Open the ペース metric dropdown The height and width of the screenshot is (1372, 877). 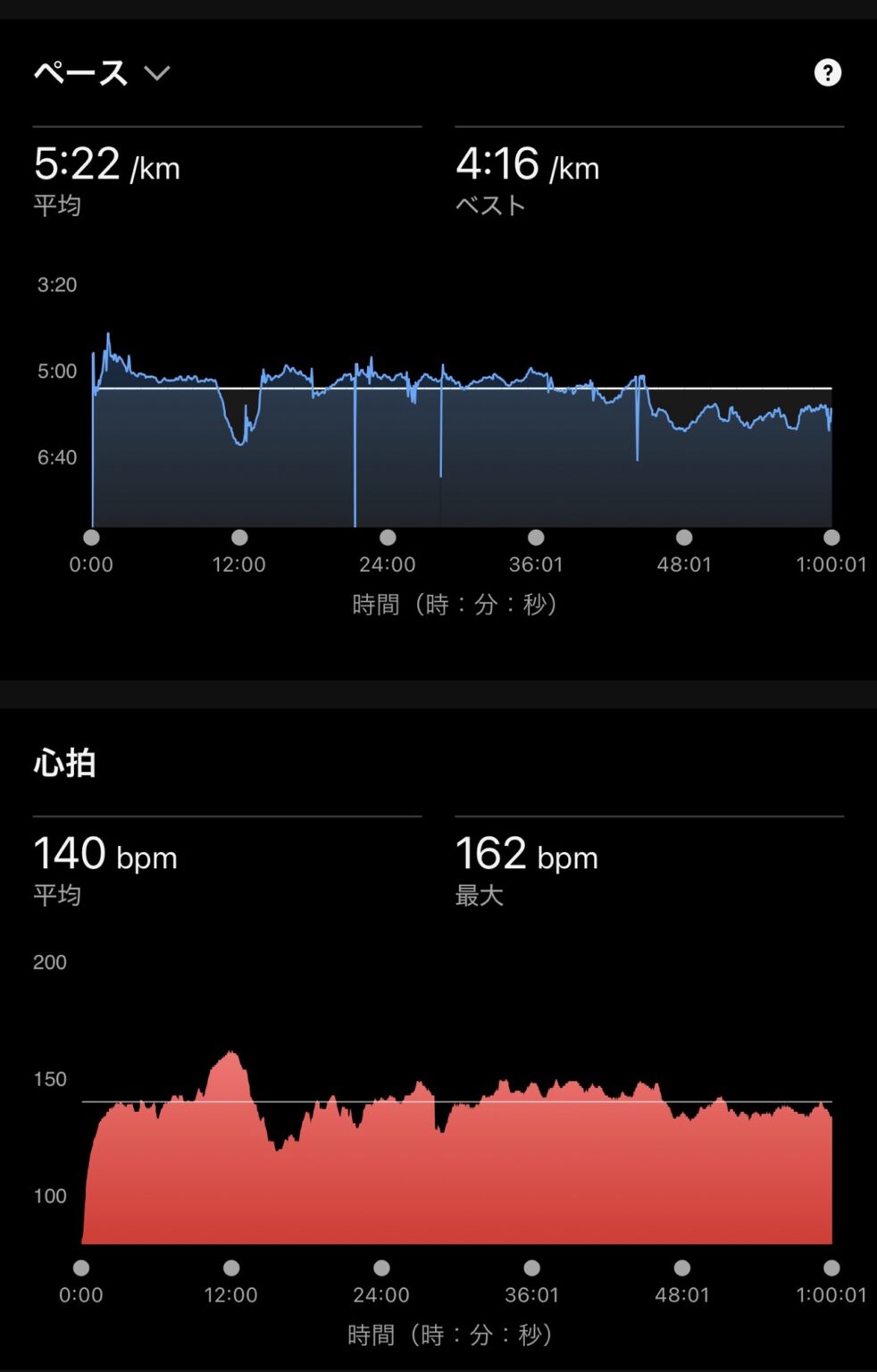tap(102, 72)
